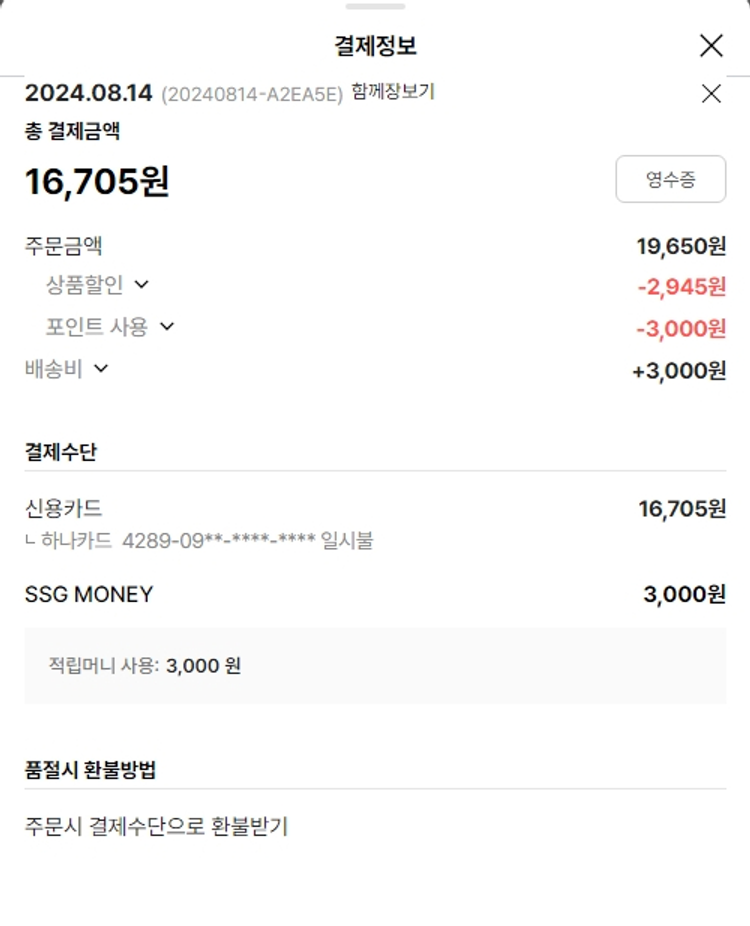Viewport: 750px width, 926px height.
Task: Expand the 포인트 사용 details
Action: pyautogui.click(x=167, y=327)
